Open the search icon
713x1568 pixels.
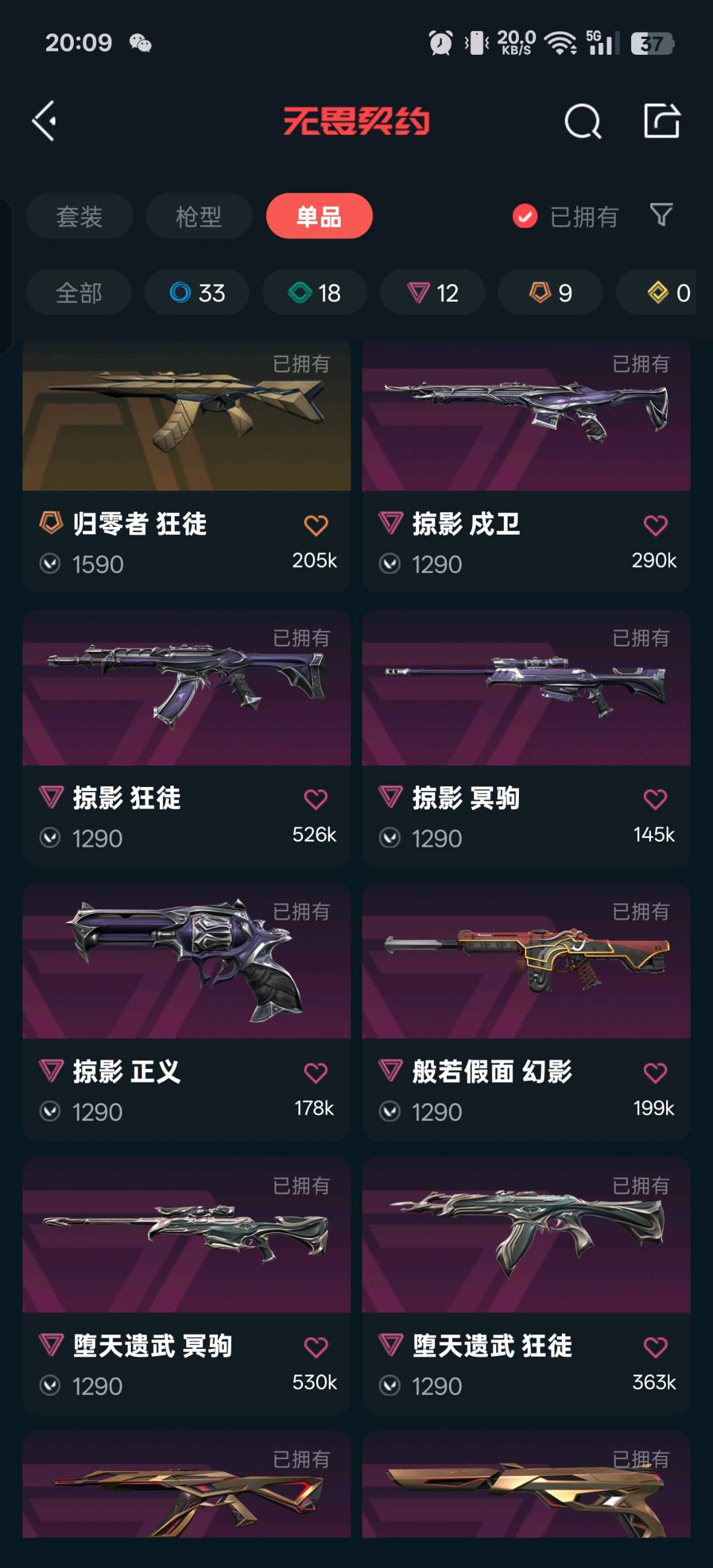click(x=582, y=121)
